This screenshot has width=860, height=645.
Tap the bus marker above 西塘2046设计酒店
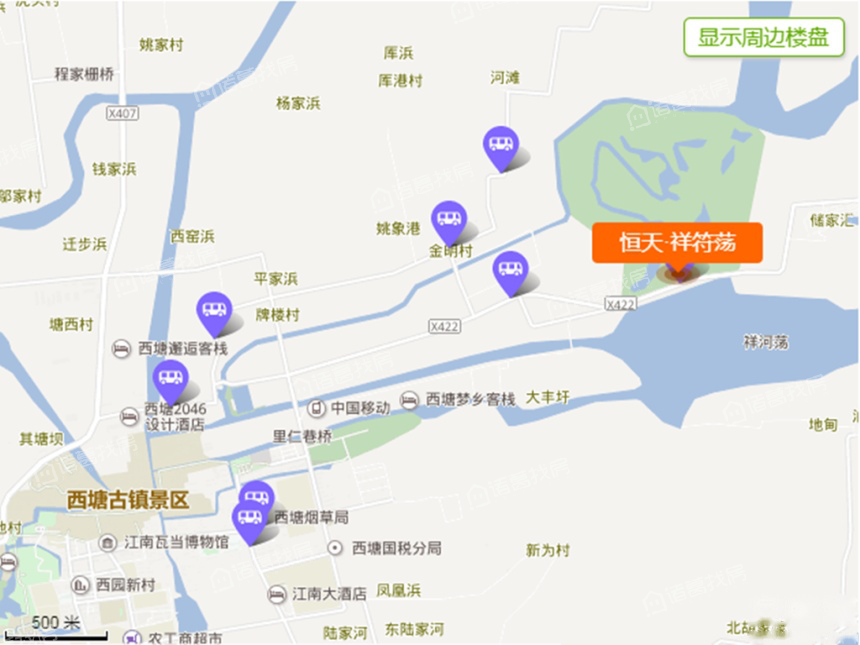(x=171, y=378)
